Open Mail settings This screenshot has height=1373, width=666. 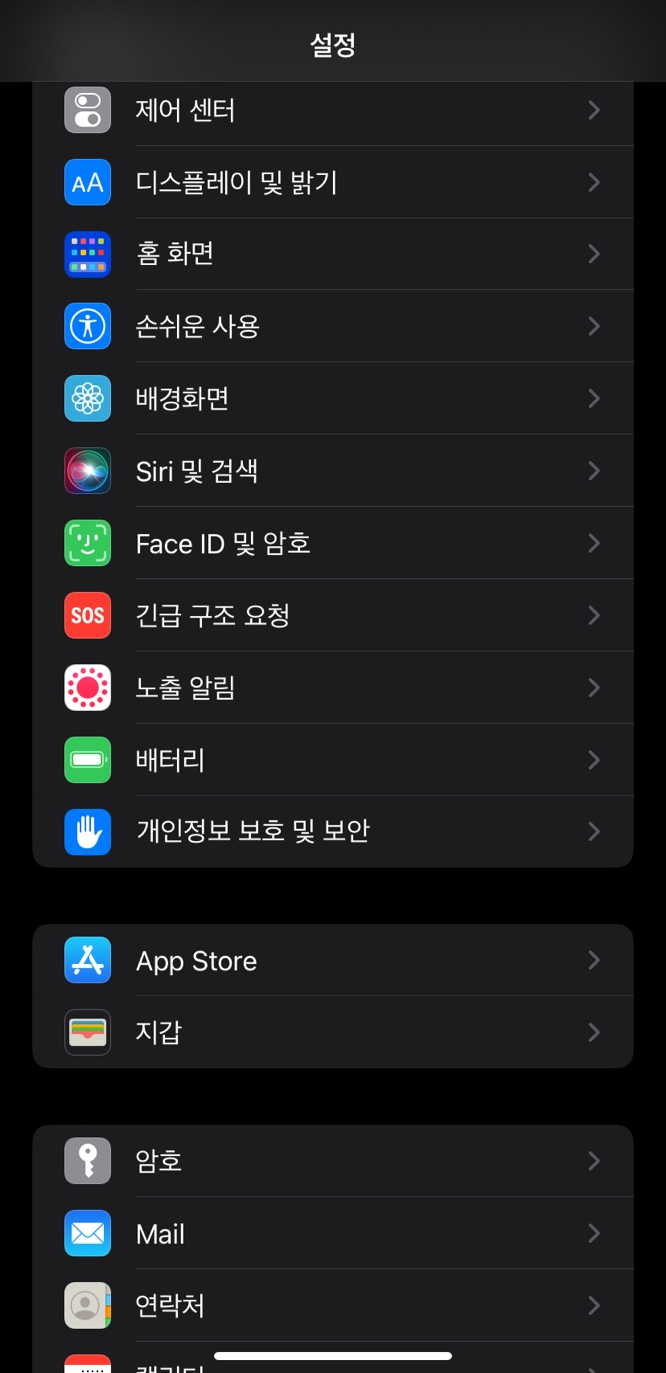tap(333, 1233)
